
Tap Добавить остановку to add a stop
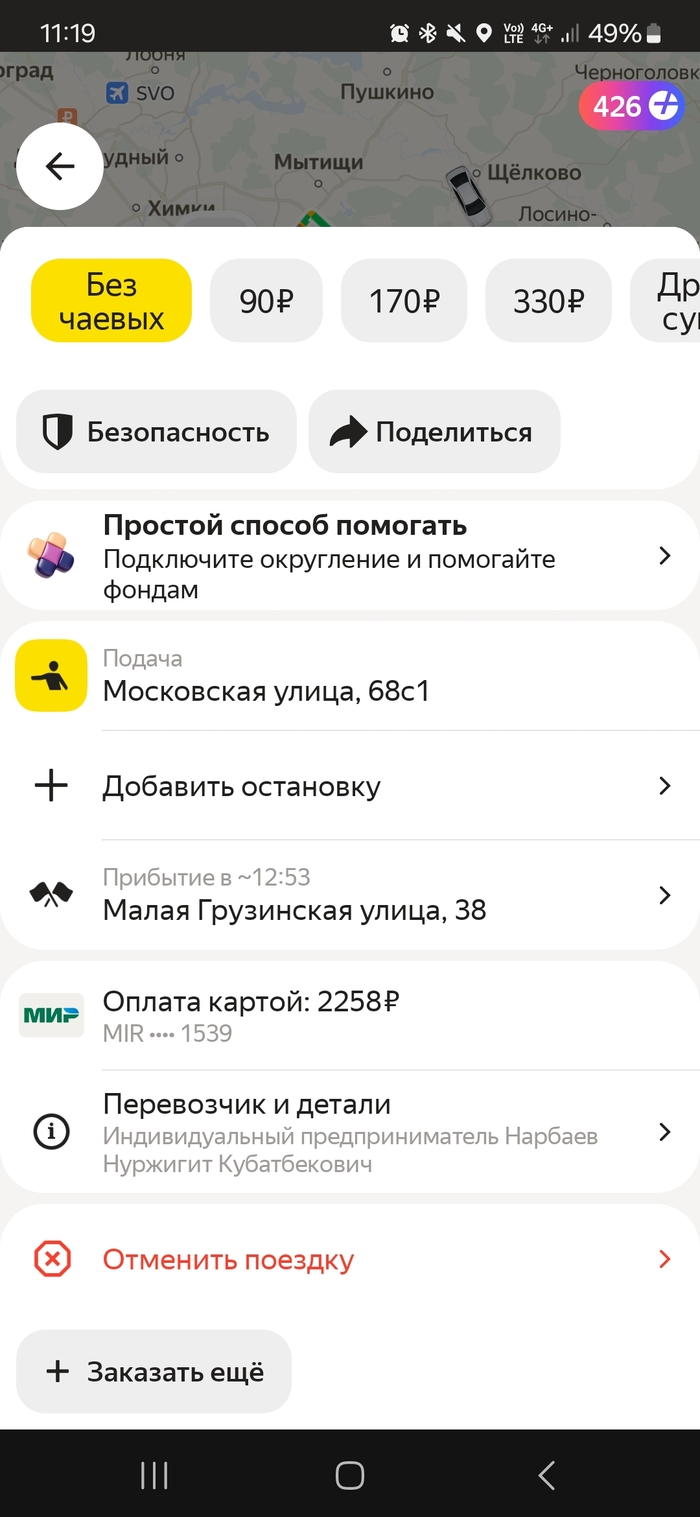350,786
